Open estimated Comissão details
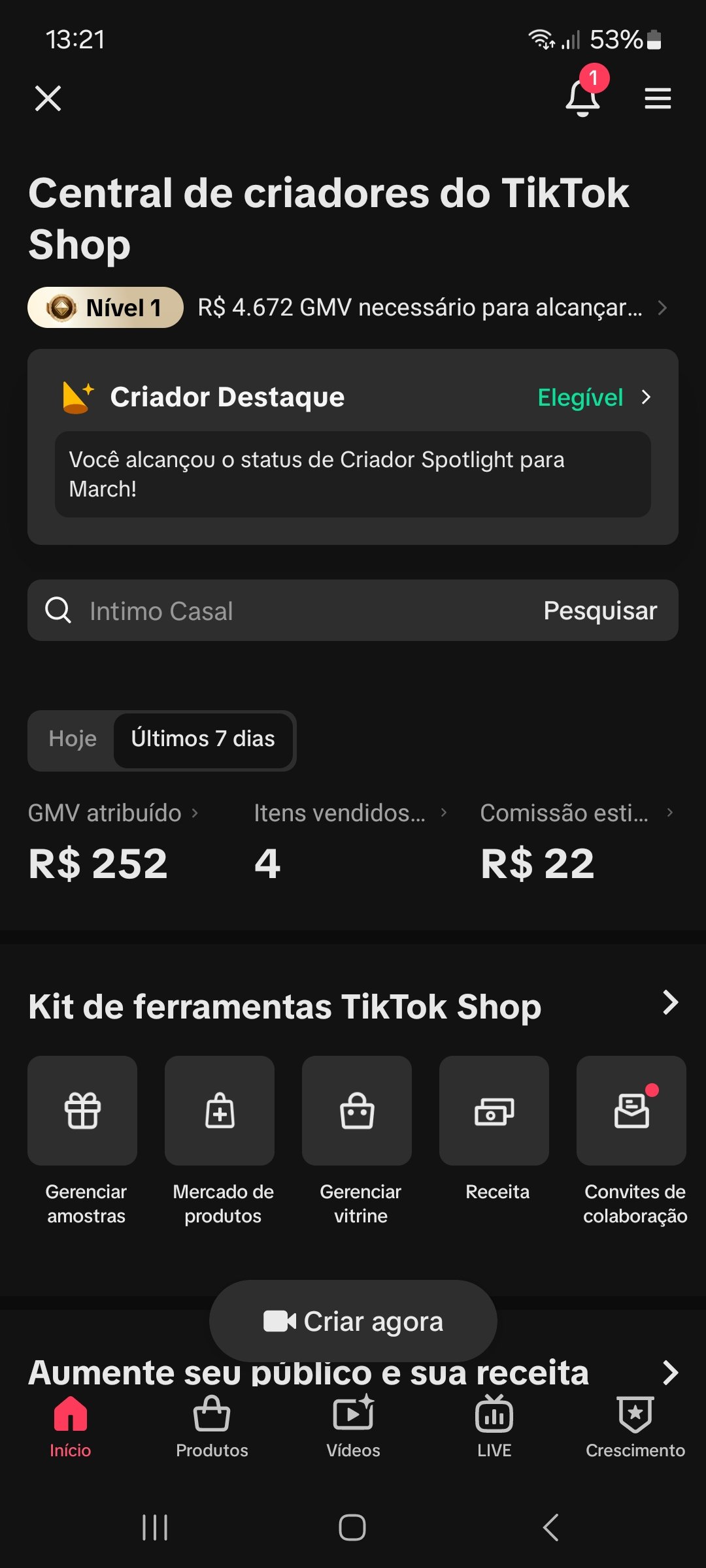The width and height of the screenshot is (706, 1568). 576,813
